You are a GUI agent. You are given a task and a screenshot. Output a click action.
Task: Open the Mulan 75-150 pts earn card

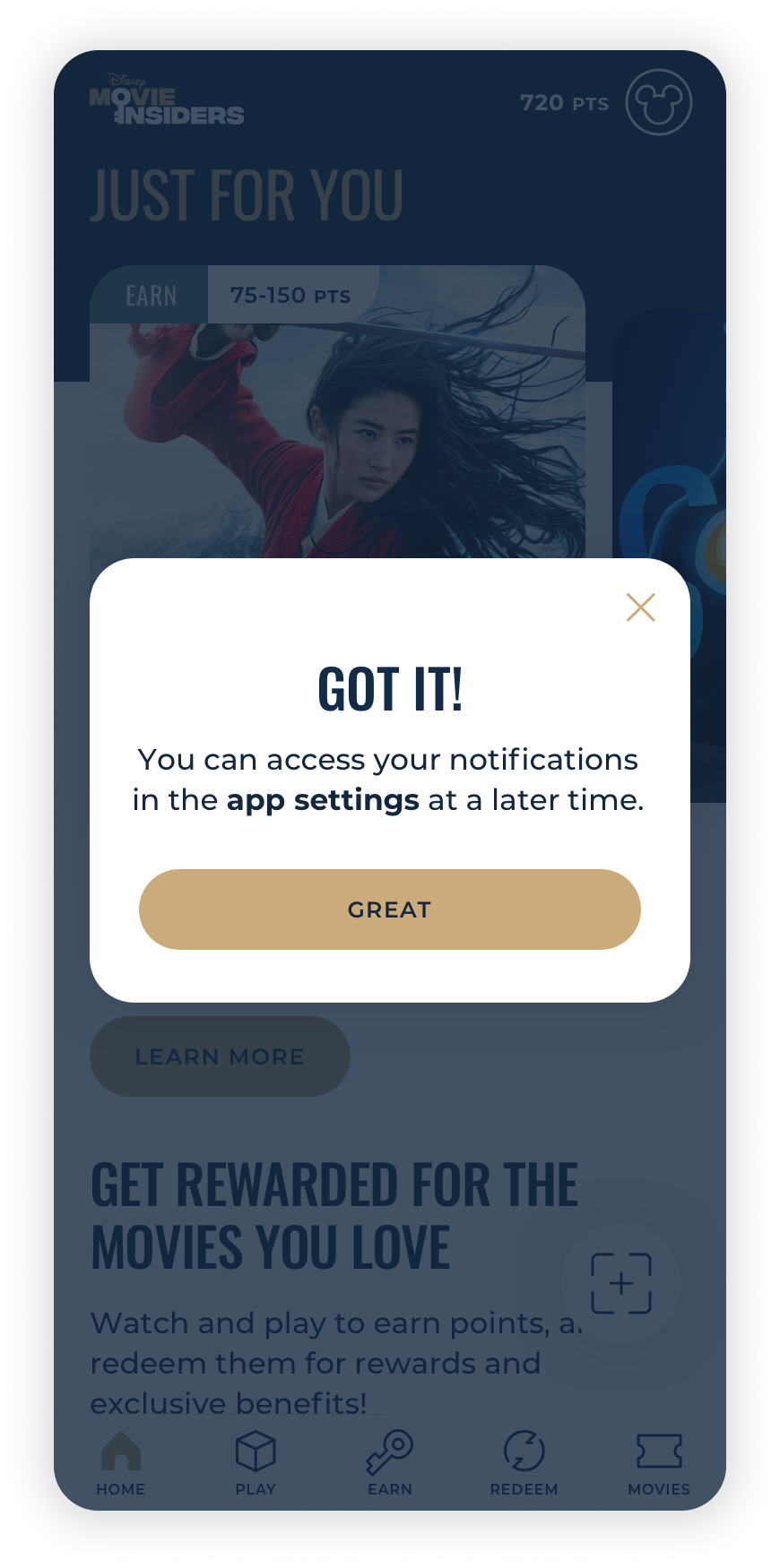337,430
